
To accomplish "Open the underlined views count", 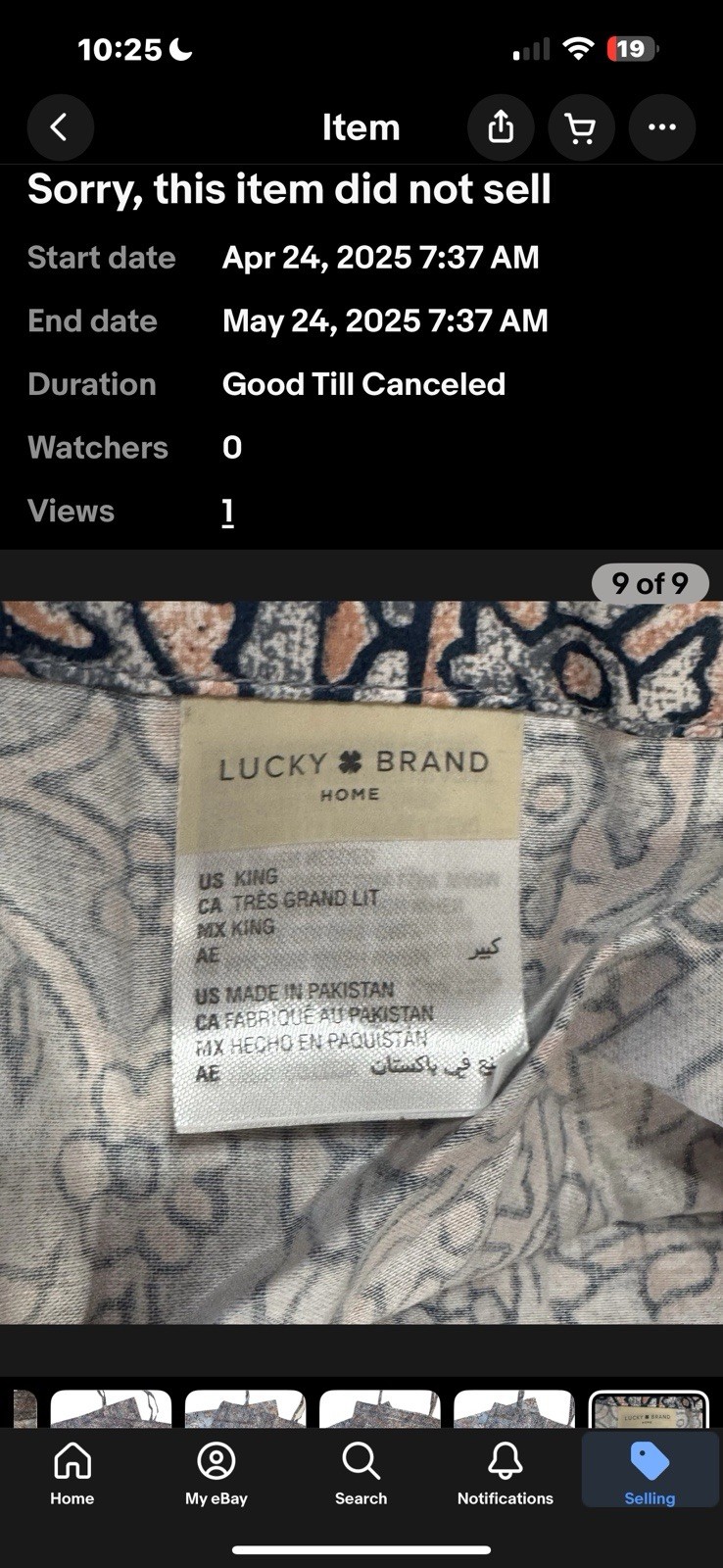I will [x=227, y=512].
